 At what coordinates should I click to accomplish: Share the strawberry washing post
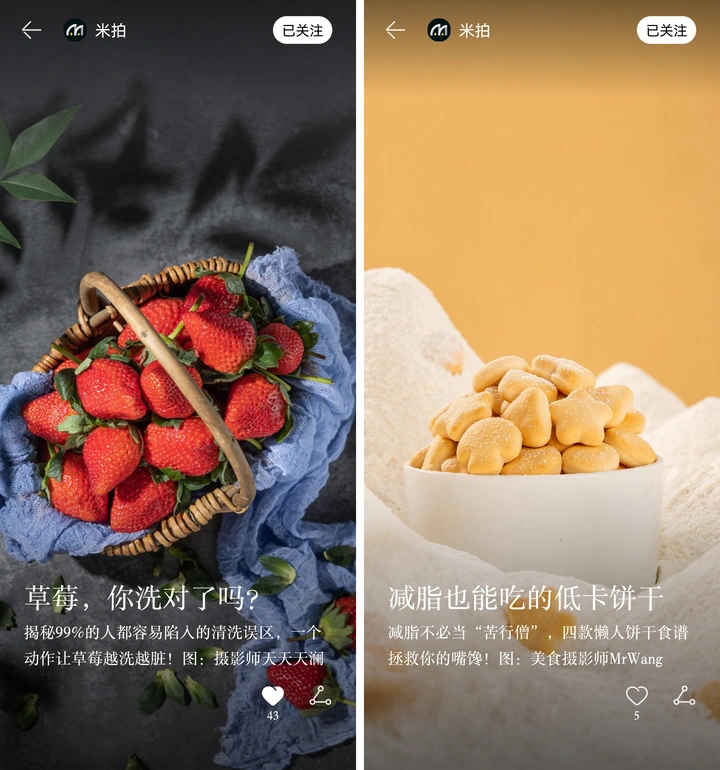coord(320,696)
